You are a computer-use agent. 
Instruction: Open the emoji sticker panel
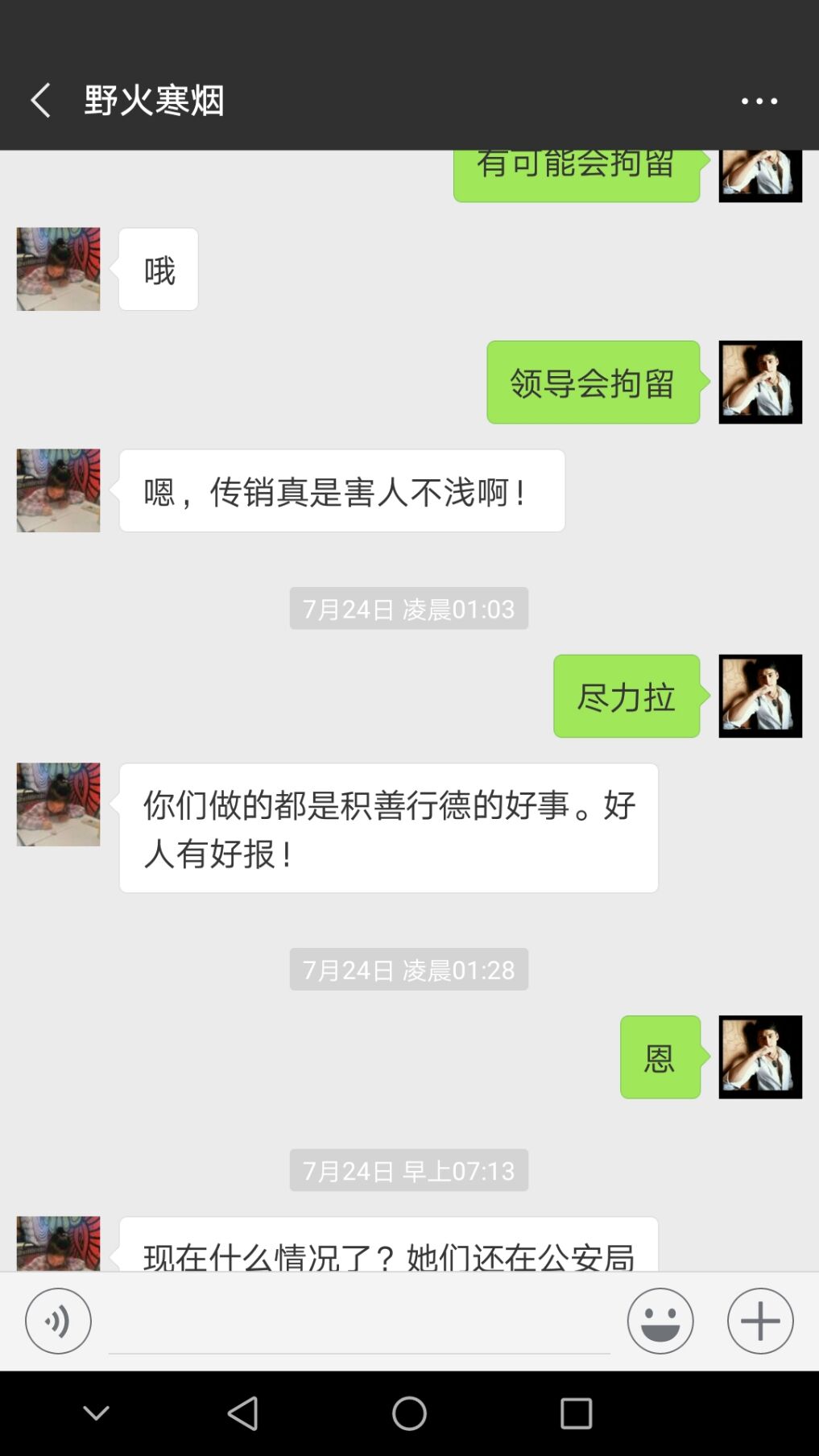[660, 1321]
